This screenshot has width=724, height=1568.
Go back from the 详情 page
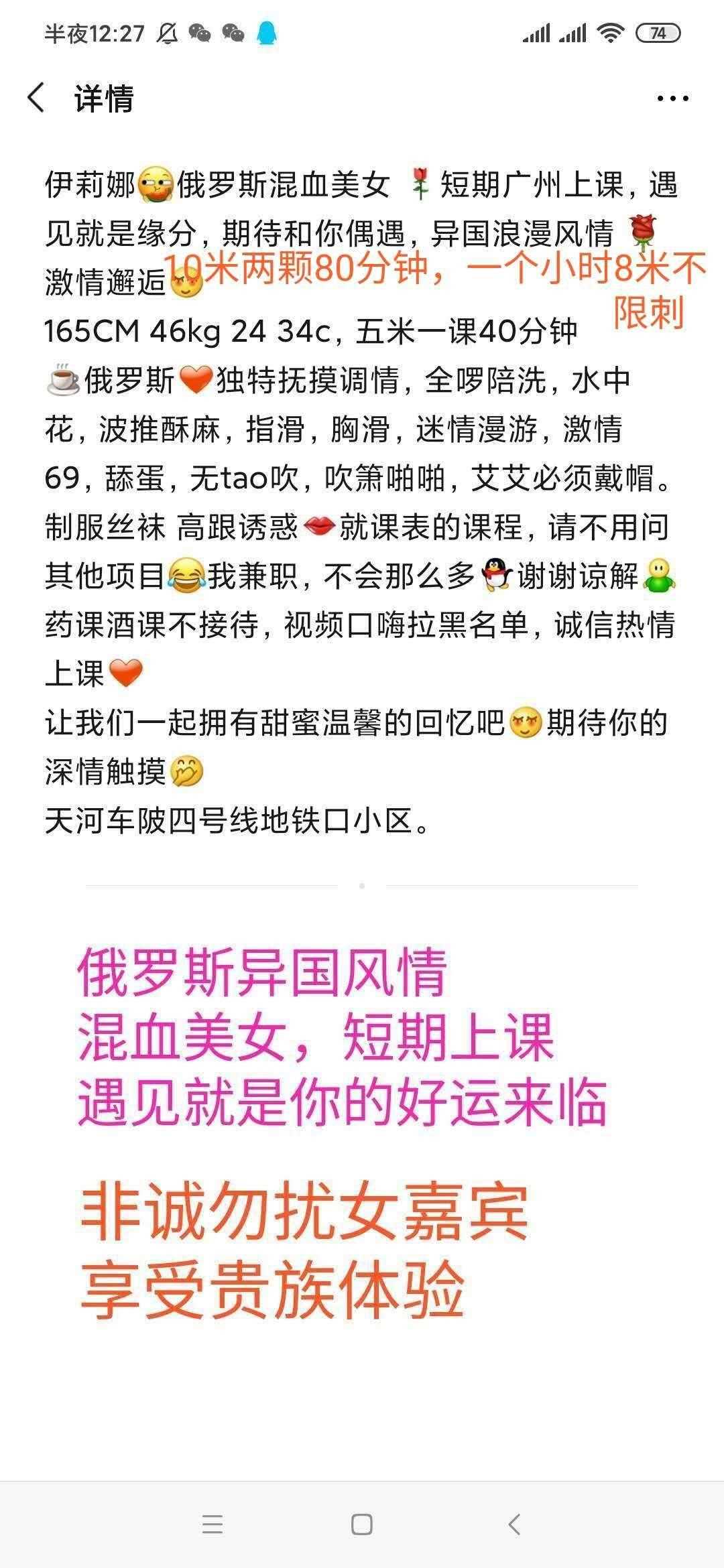[37, 98]
